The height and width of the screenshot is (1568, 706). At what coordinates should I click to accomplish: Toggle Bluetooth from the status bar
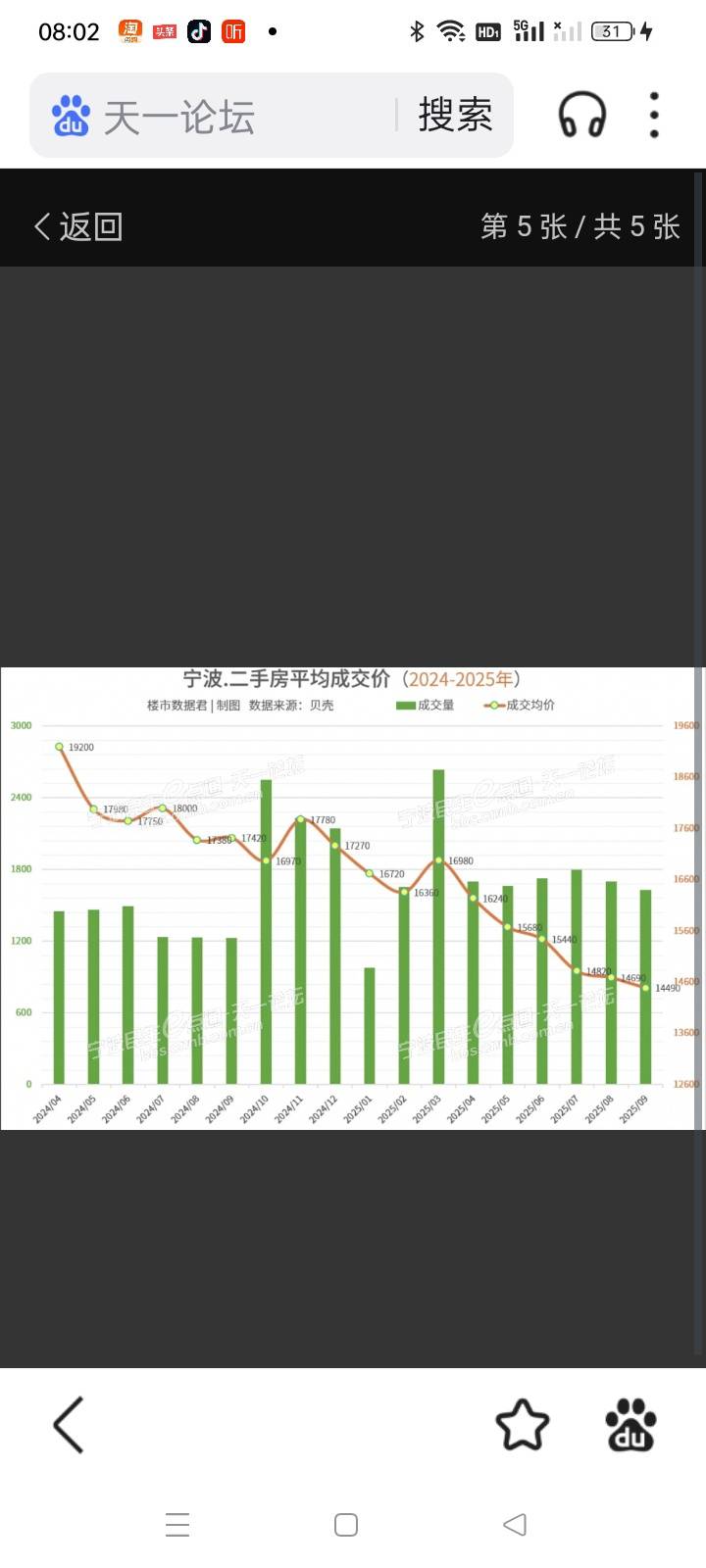[416, 31]
